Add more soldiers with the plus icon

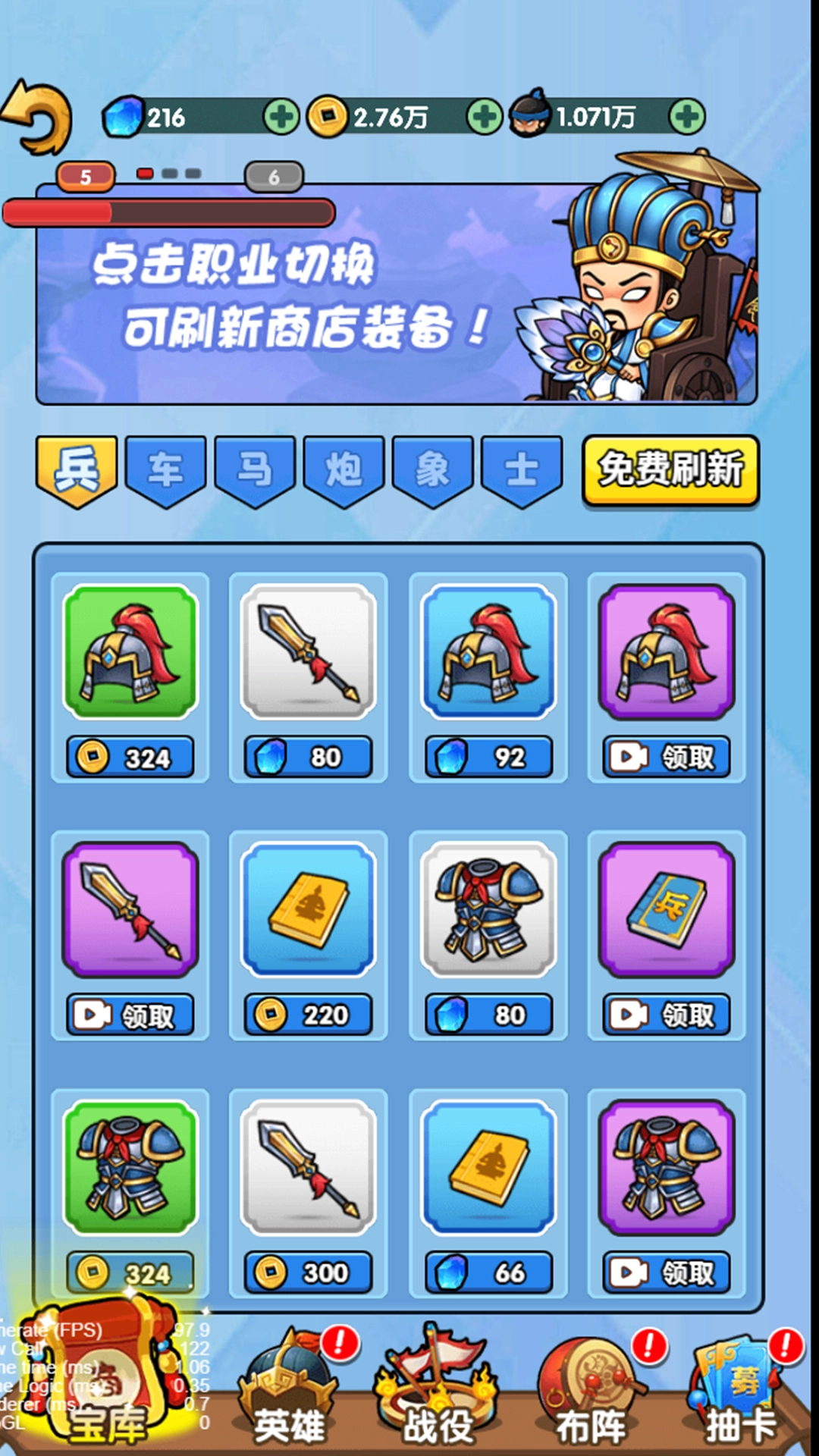pyautogui.click(x=687, y=118)
